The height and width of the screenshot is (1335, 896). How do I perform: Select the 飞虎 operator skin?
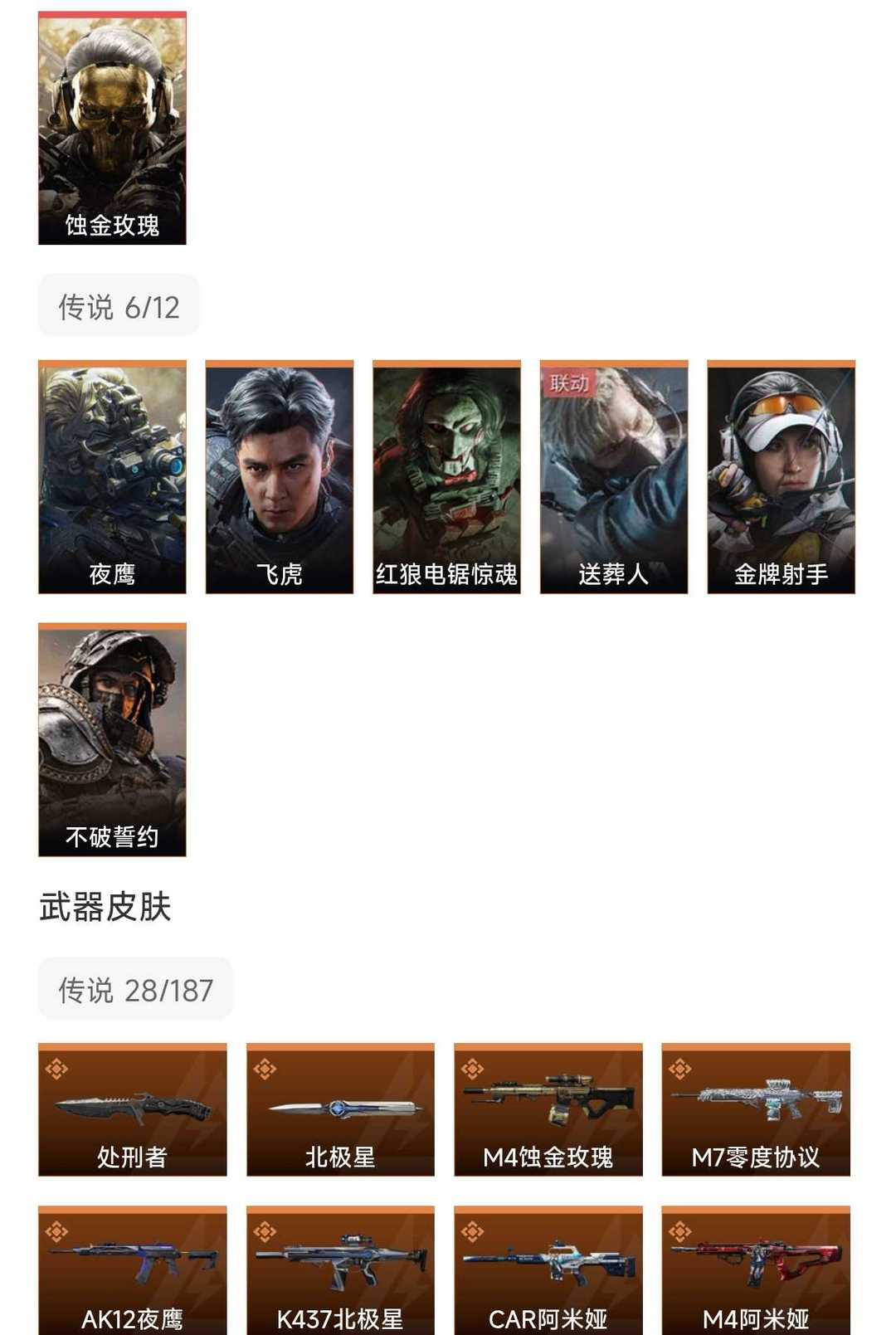click(x=280, y=477)
